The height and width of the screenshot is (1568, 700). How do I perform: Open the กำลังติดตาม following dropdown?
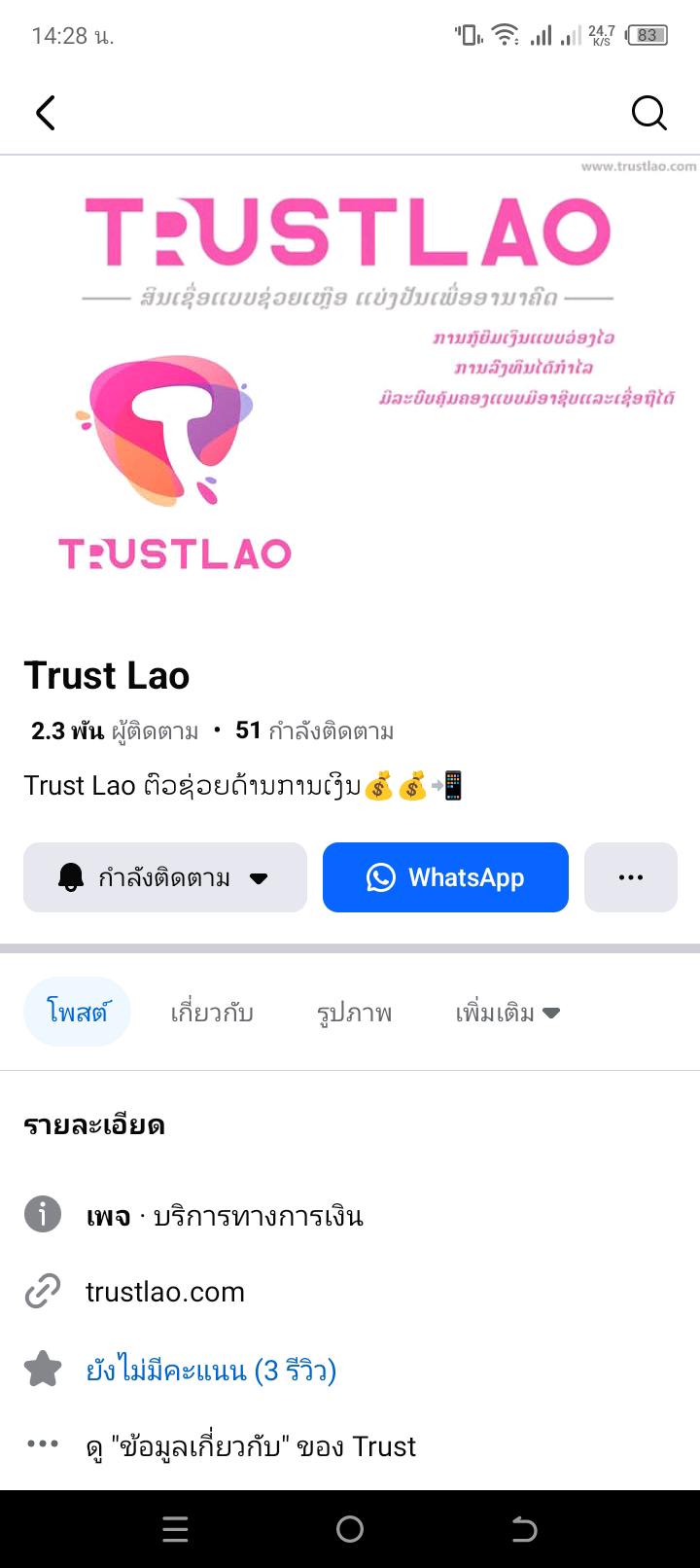pyautogui.click(x=165, y=877)
